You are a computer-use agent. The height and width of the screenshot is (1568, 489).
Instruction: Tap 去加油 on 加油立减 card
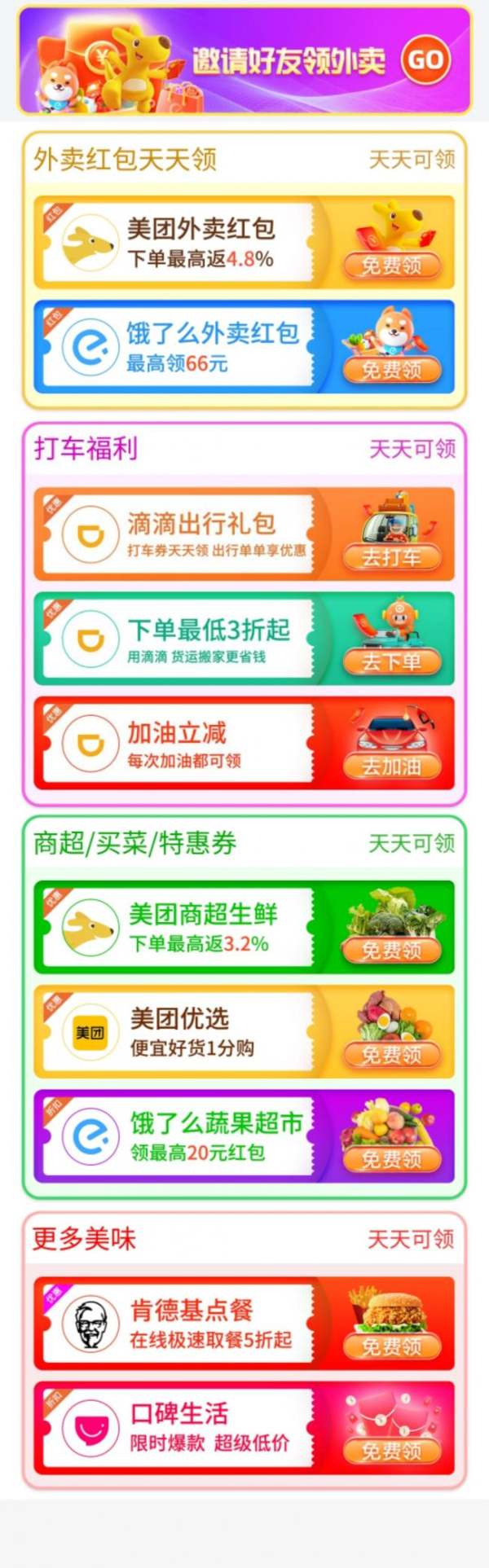click(x=391, y=766)
